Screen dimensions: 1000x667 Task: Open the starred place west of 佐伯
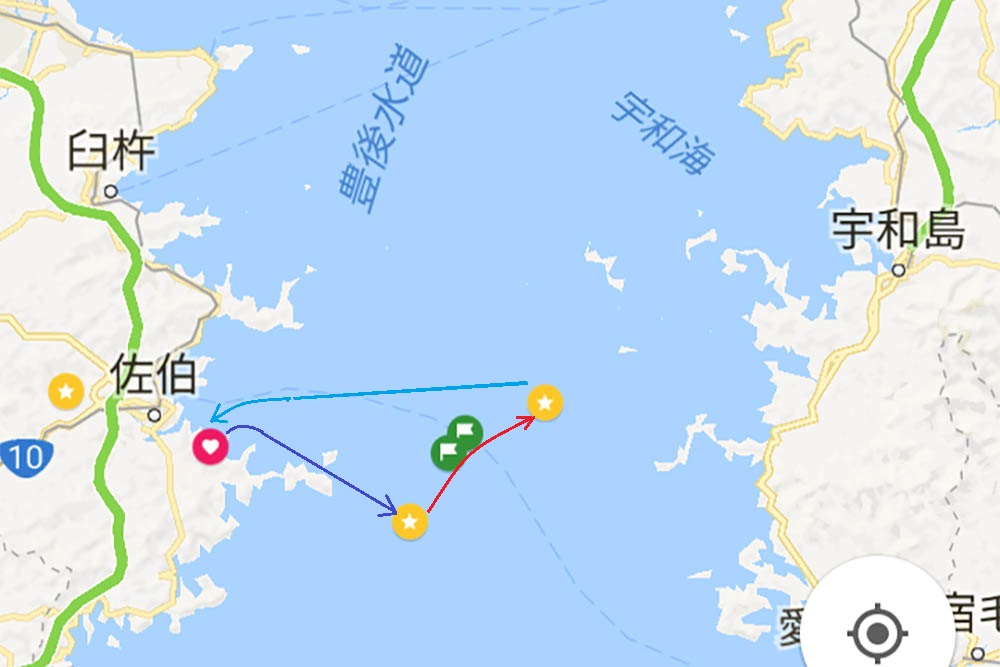point(66,390)
